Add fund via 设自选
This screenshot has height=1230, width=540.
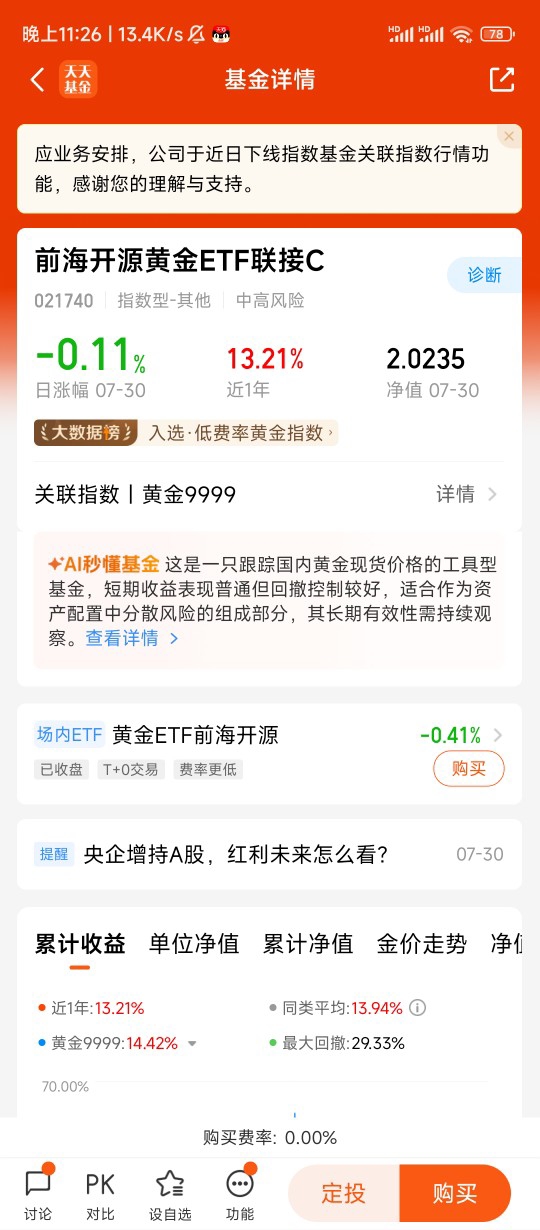[169, 1193]
